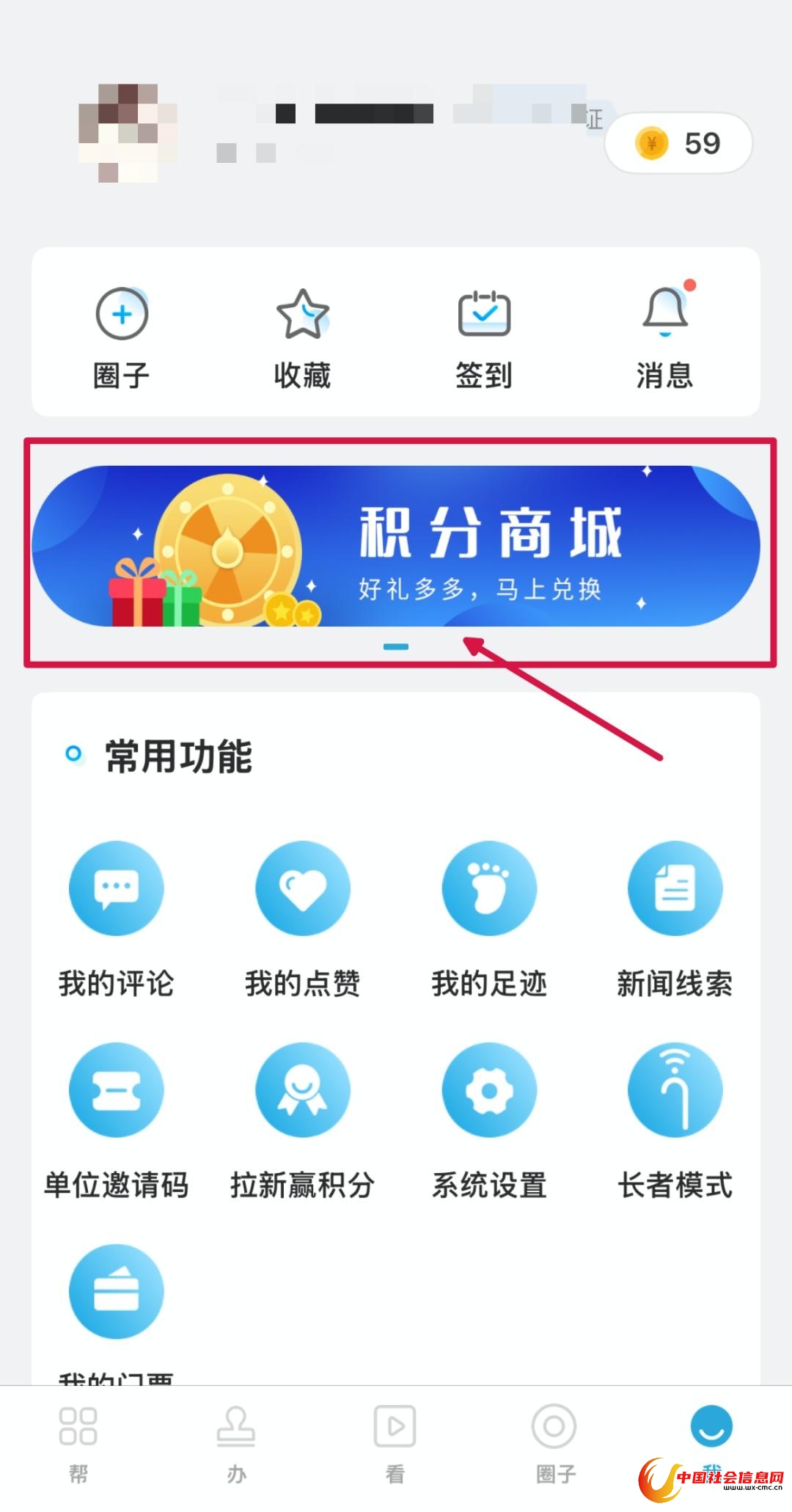
Task: Open 系统设置
Action: click(x=489, y=1119)
